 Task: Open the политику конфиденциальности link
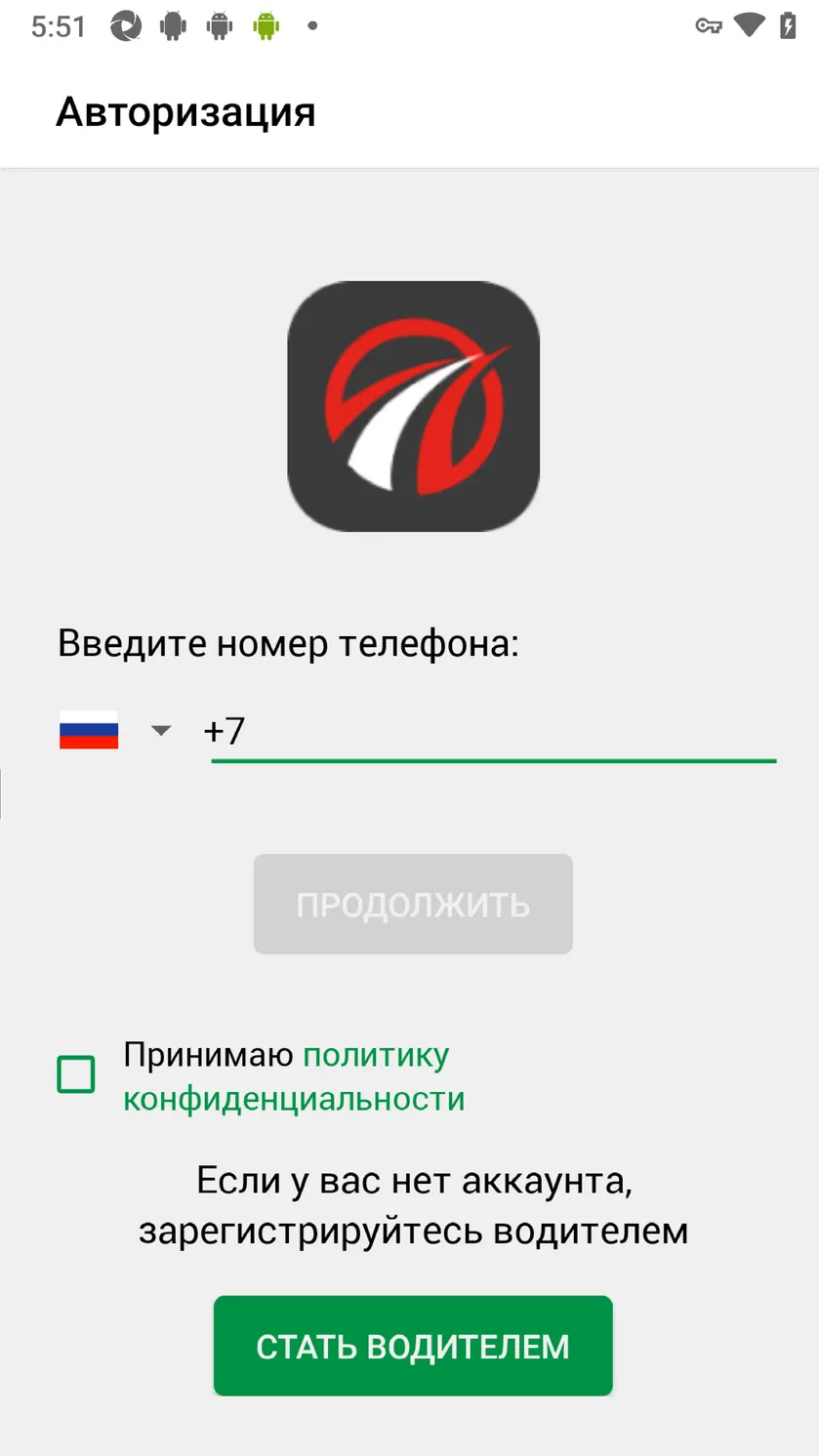tap(294, 1077)
